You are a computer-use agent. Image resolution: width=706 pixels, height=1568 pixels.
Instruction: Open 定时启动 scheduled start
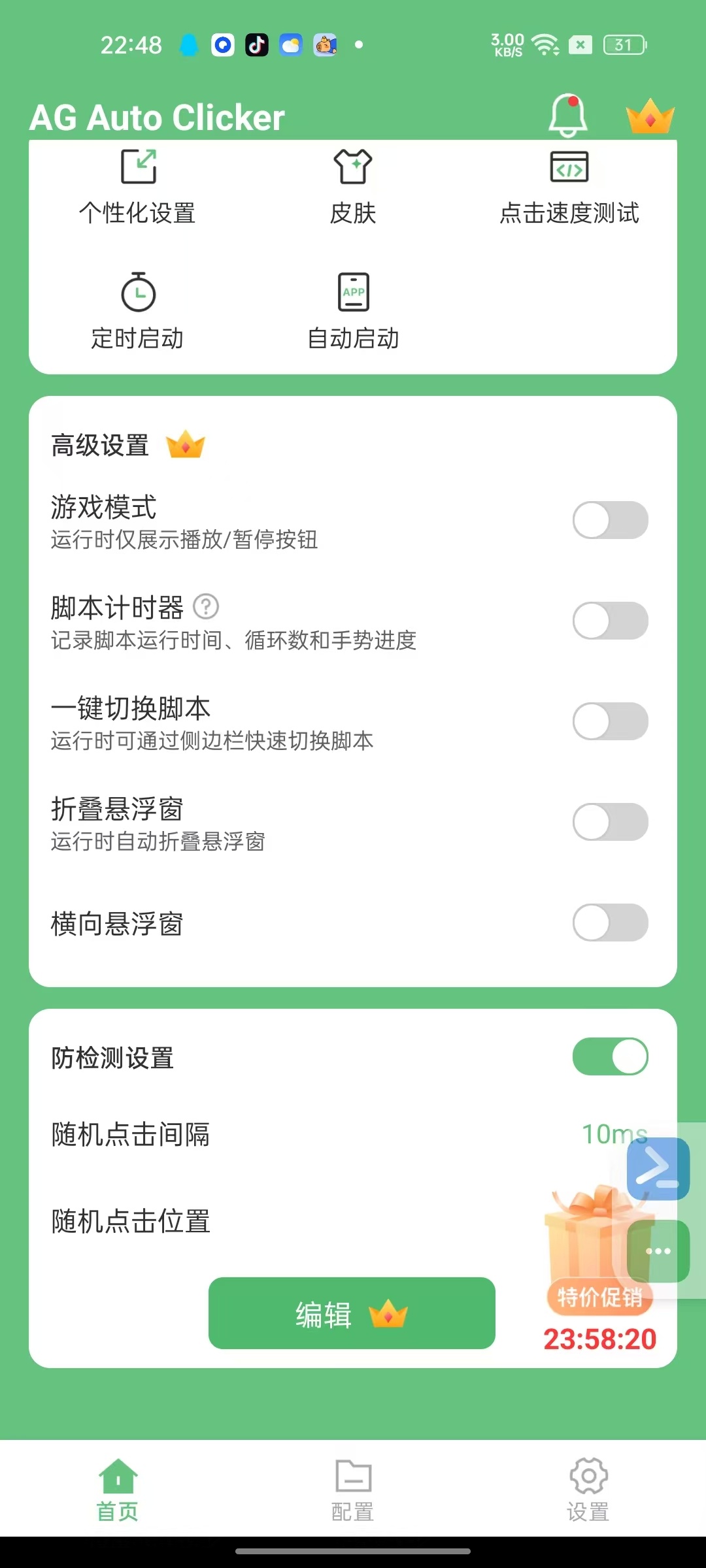[137, 311]
